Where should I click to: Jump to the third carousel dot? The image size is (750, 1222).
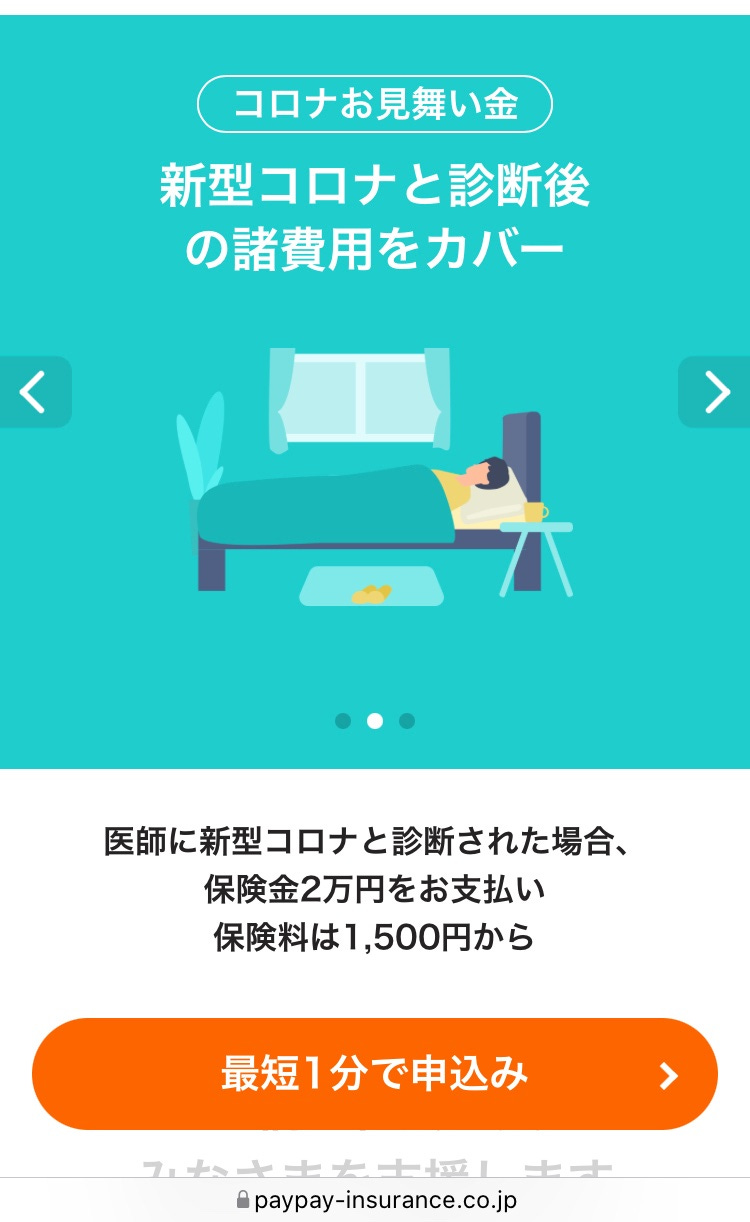pyautogui.click(x=407, y=721)
